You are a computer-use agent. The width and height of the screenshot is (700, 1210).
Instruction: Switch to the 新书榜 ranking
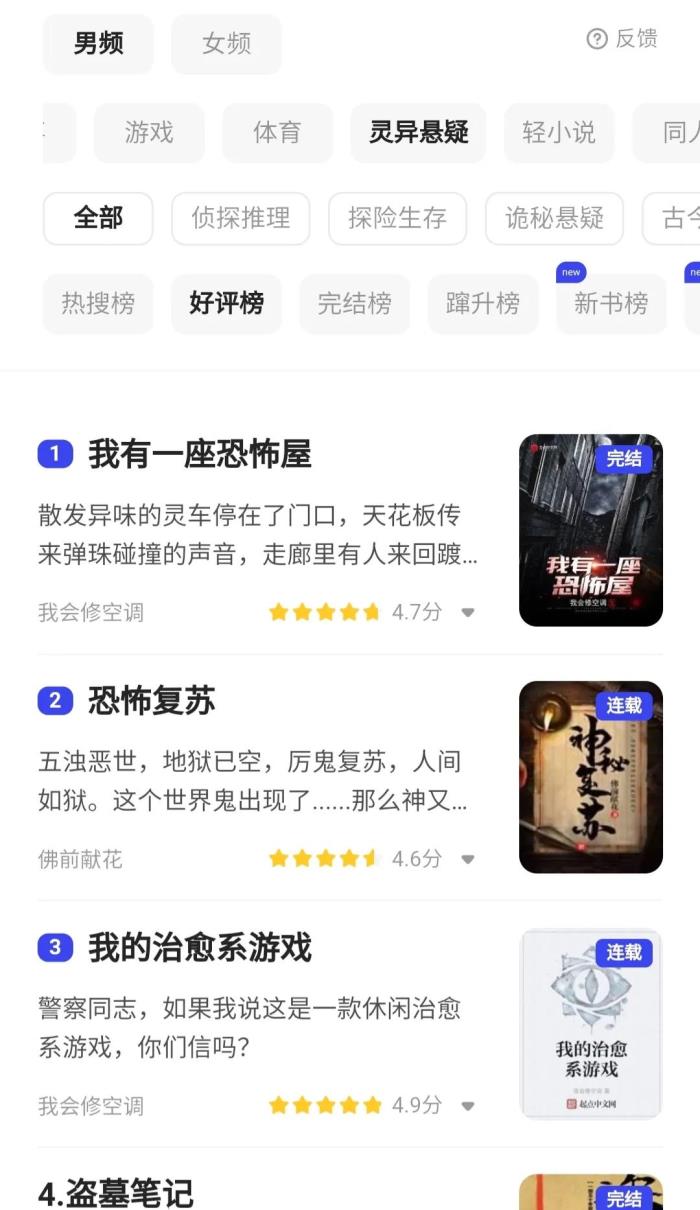tap(611, 304)
